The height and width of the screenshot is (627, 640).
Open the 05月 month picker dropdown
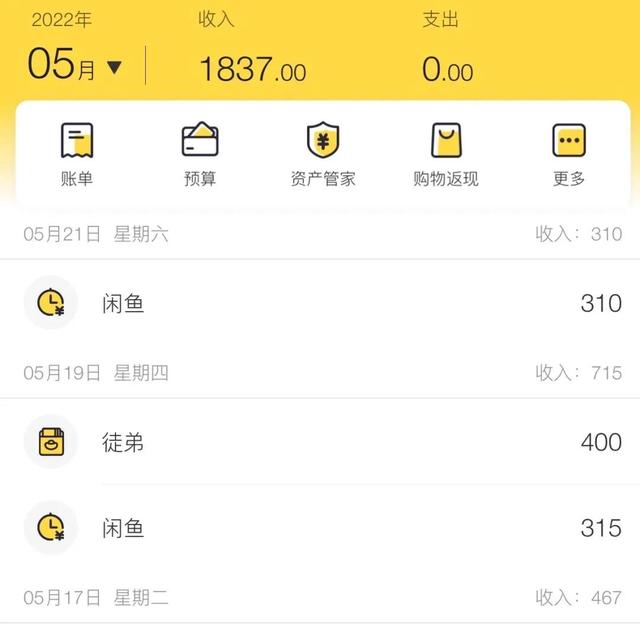[x=75, y=66]
